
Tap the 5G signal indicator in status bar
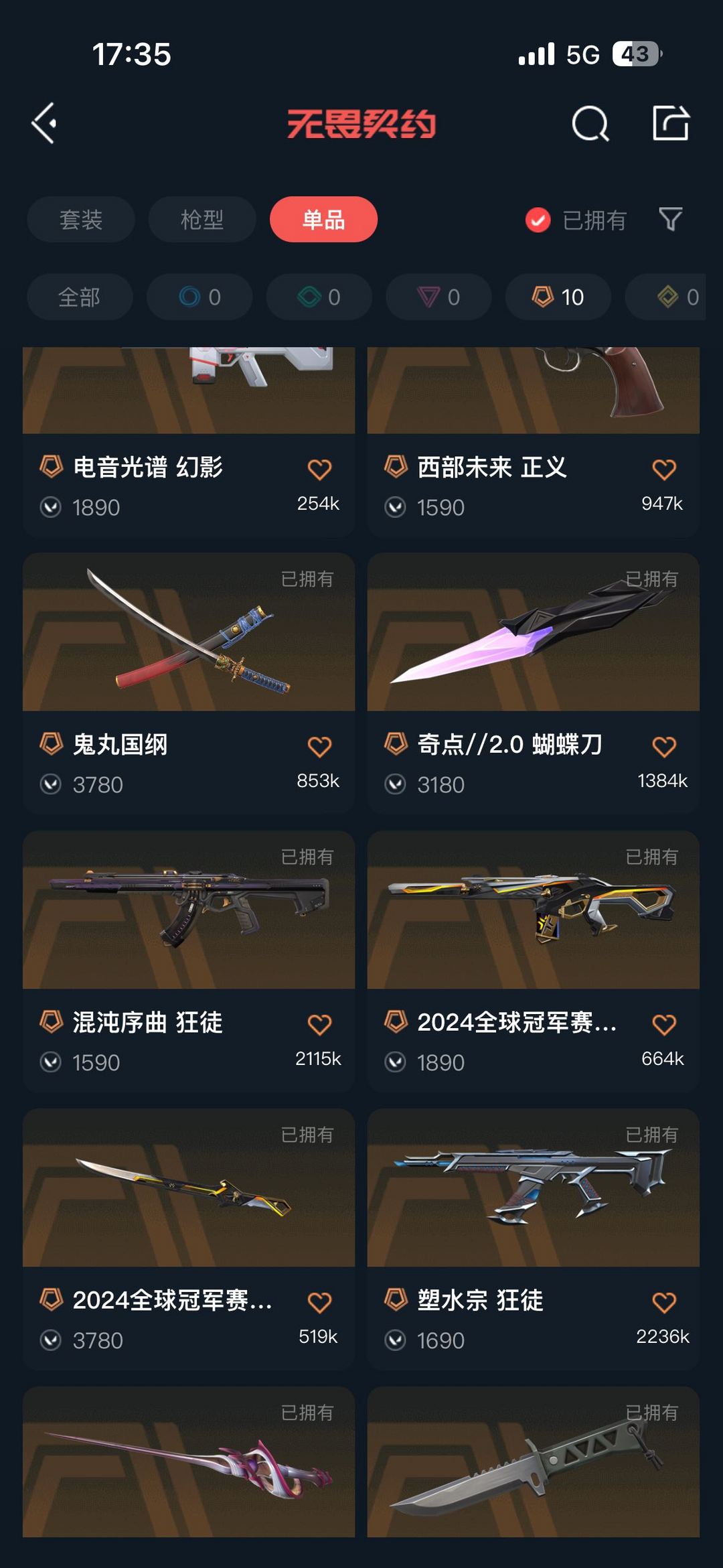[584, 52]
